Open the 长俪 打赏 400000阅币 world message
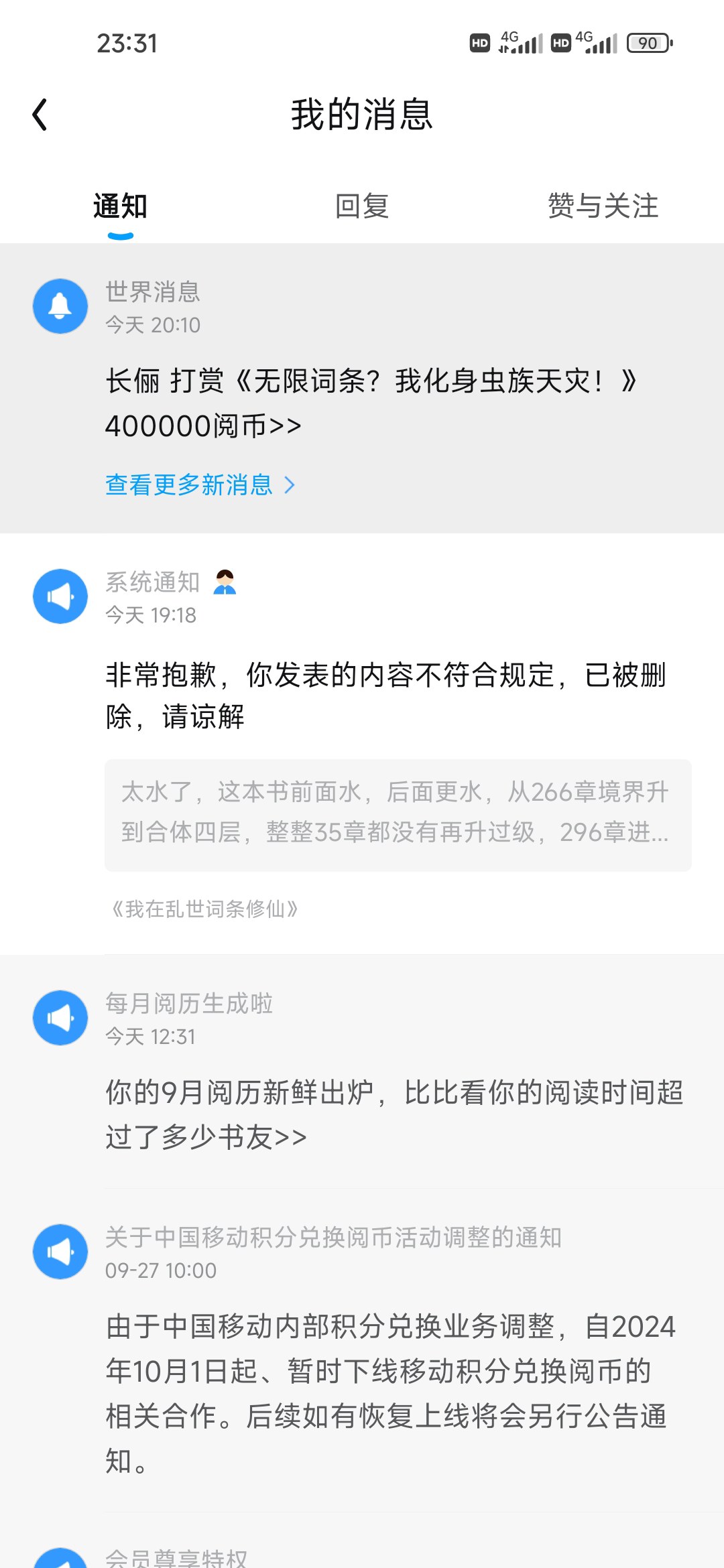Screen dimensions: 724x1568 tap(371, 403)
